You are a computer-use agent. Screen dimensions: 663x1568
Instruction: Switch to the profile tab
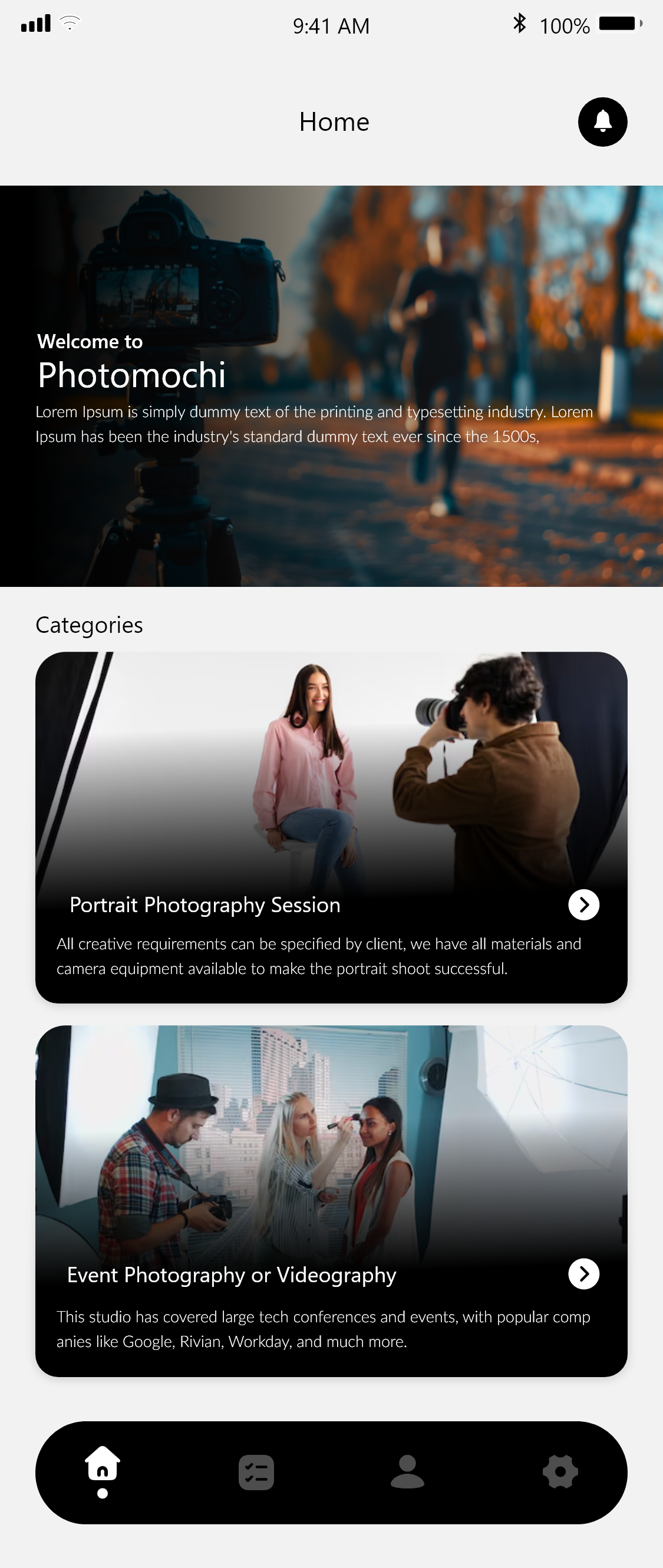pos(407,1472)
